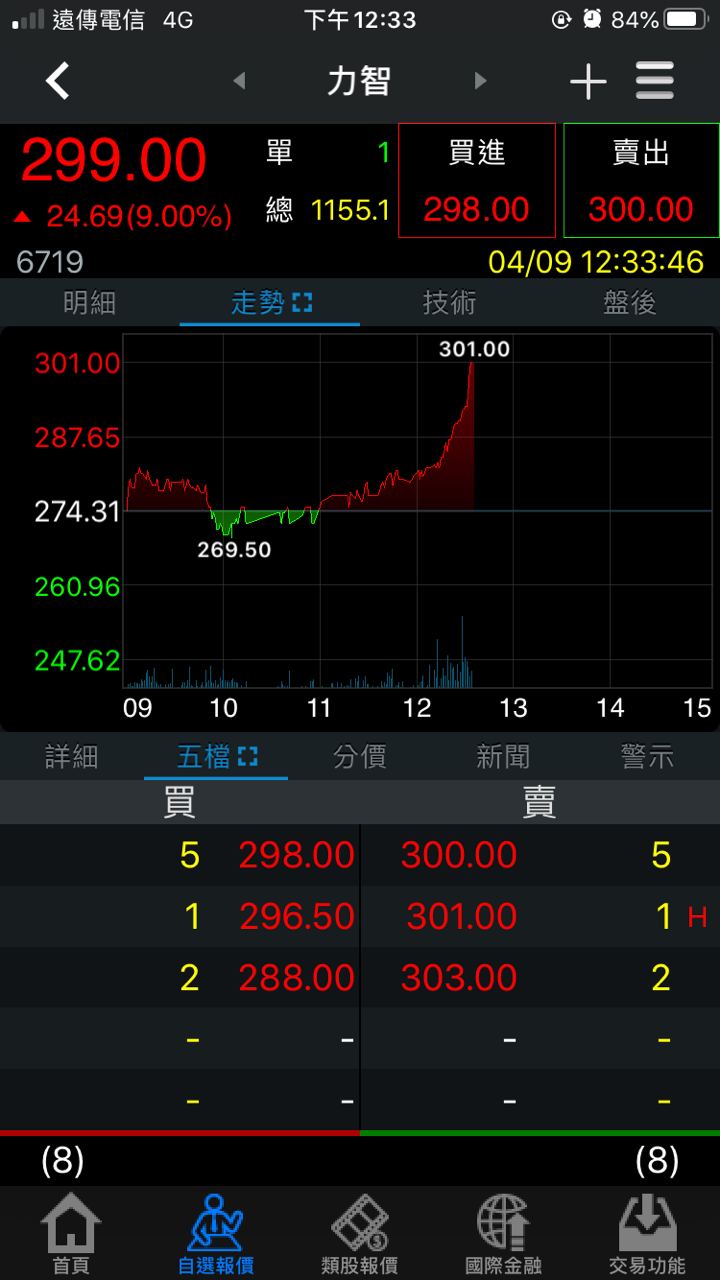Switch to the next stock
The height and width of the screenshot is (1280, 720).
tap(481, 81)
